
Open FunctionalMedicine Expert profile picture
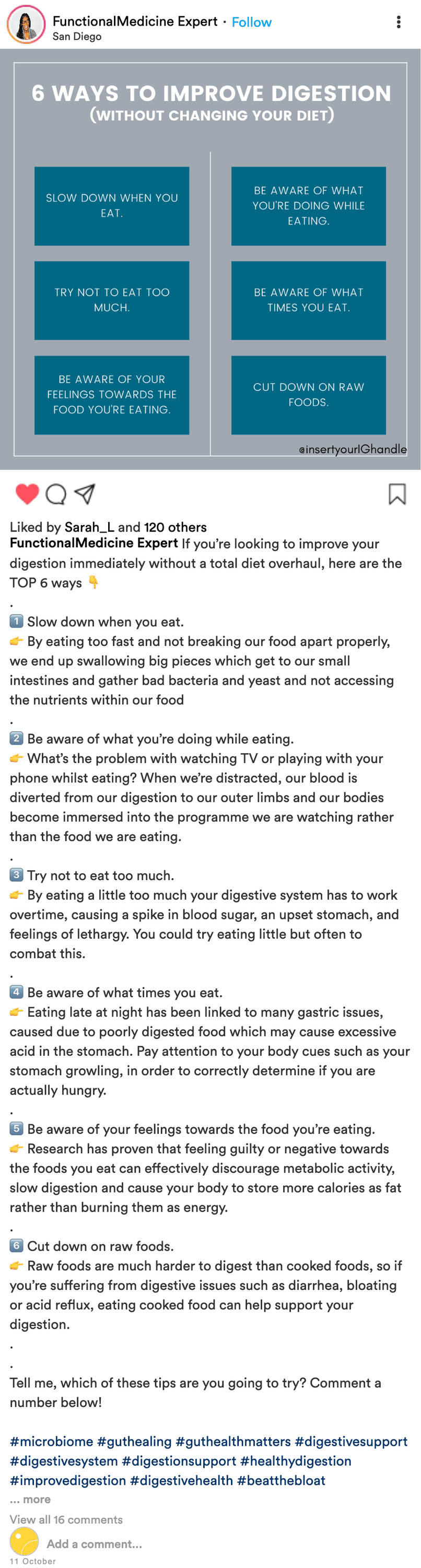click(x=26, y=25)
